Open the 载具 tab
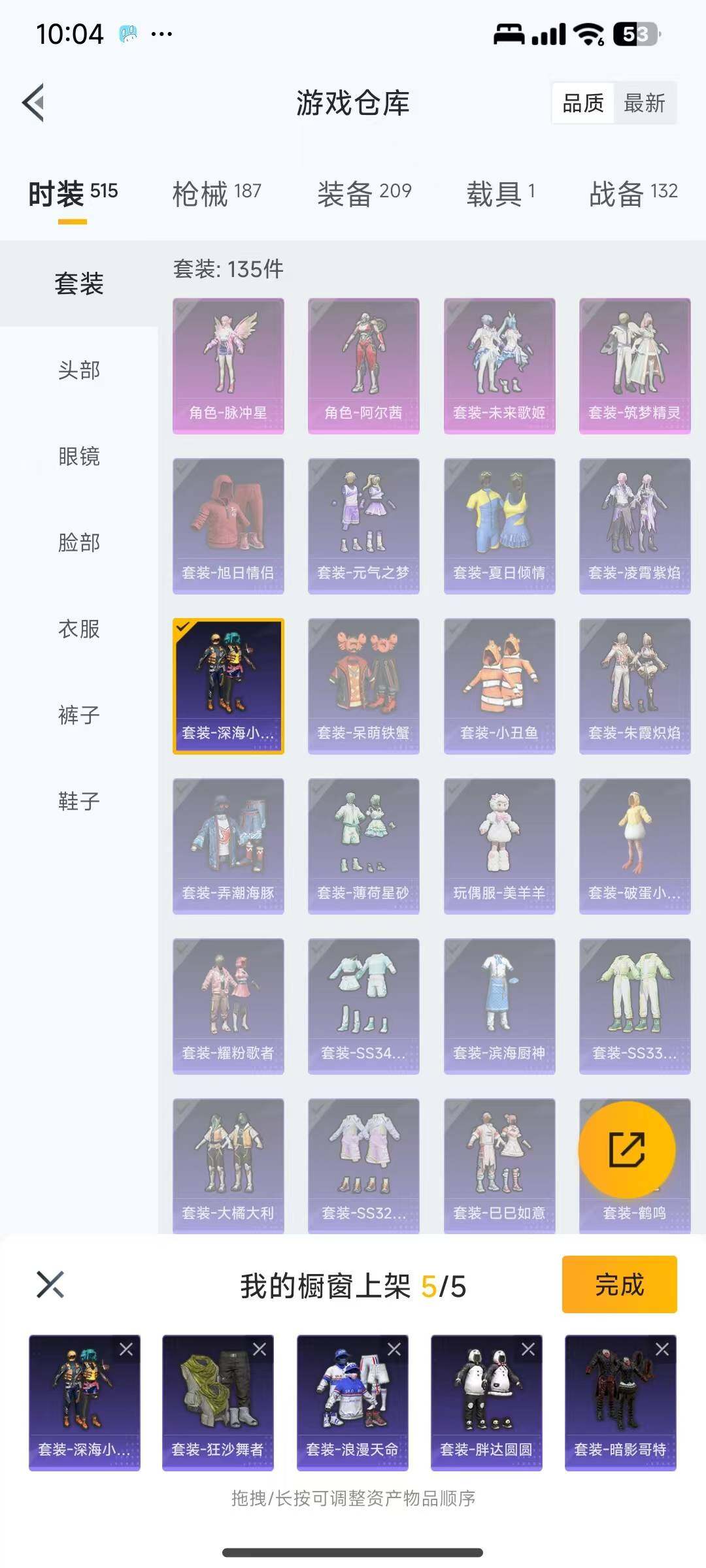The height and width of the screenshot is (1568, 706). pos(500,193)
